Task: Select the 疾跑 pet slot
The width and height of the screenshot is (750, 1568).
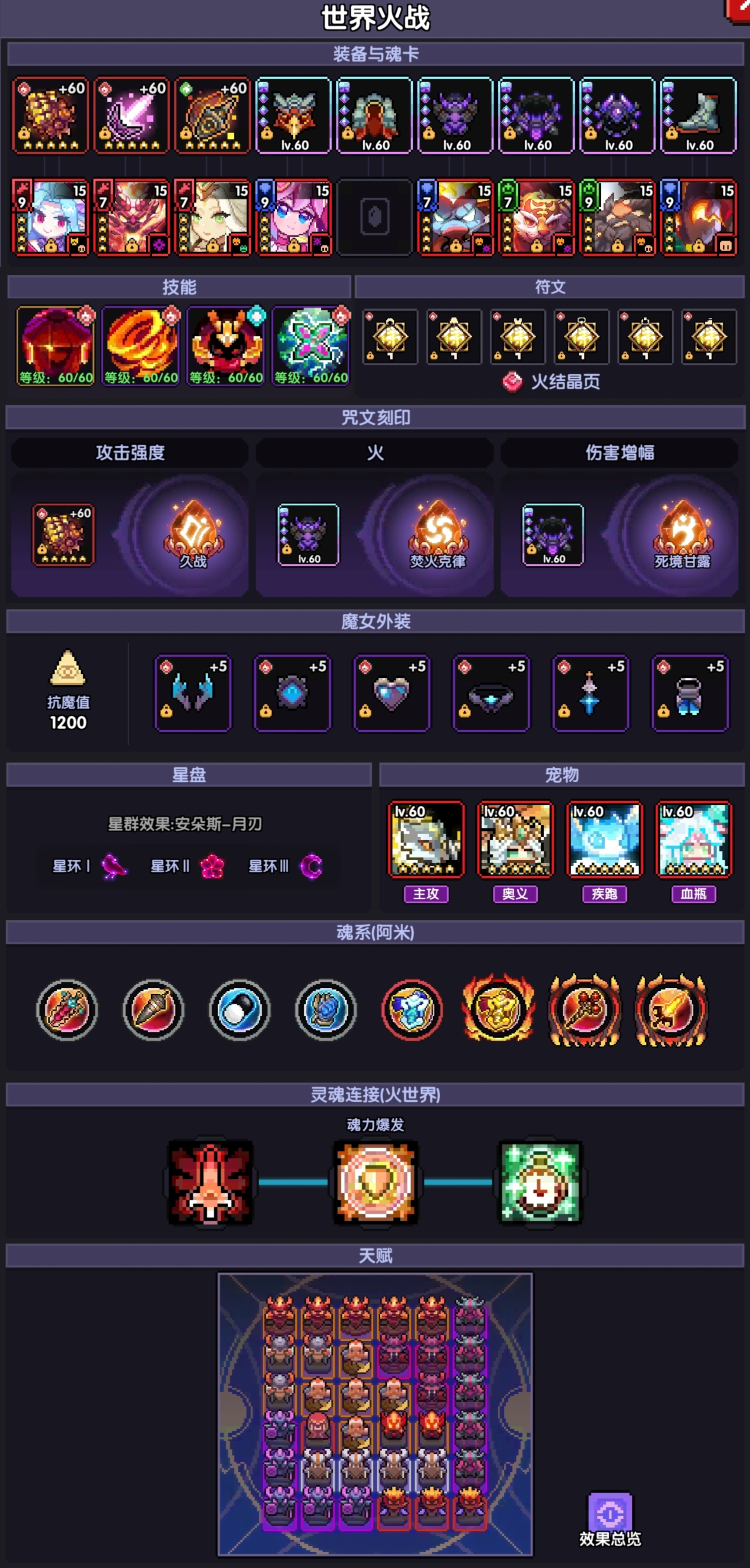Action: coord(604,839)
